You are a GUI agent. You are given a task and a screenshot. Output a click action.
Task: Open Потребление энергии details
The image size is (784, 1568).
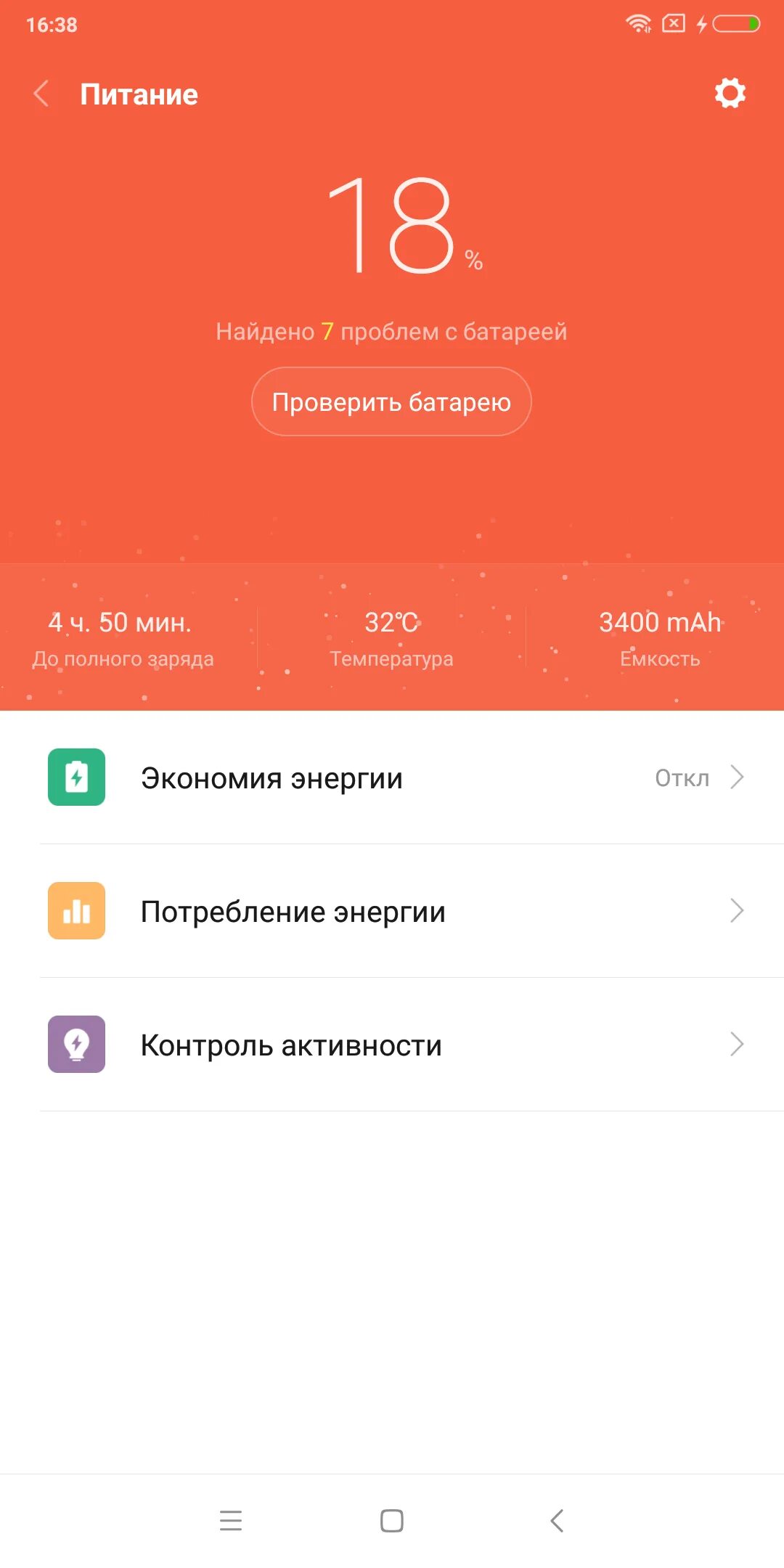(x=392, y=911)
